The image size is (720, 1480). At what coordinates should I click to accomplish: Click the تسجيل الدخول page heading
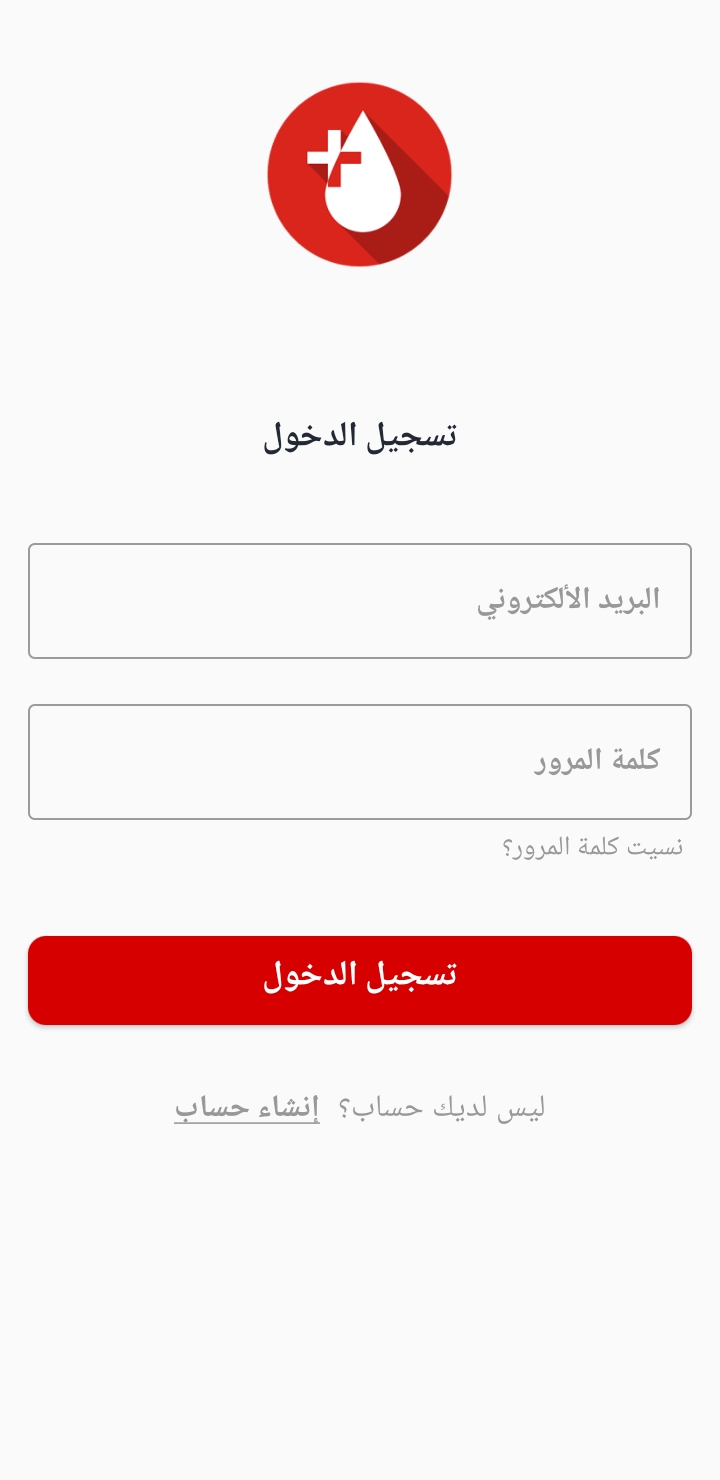pos(360,434)
